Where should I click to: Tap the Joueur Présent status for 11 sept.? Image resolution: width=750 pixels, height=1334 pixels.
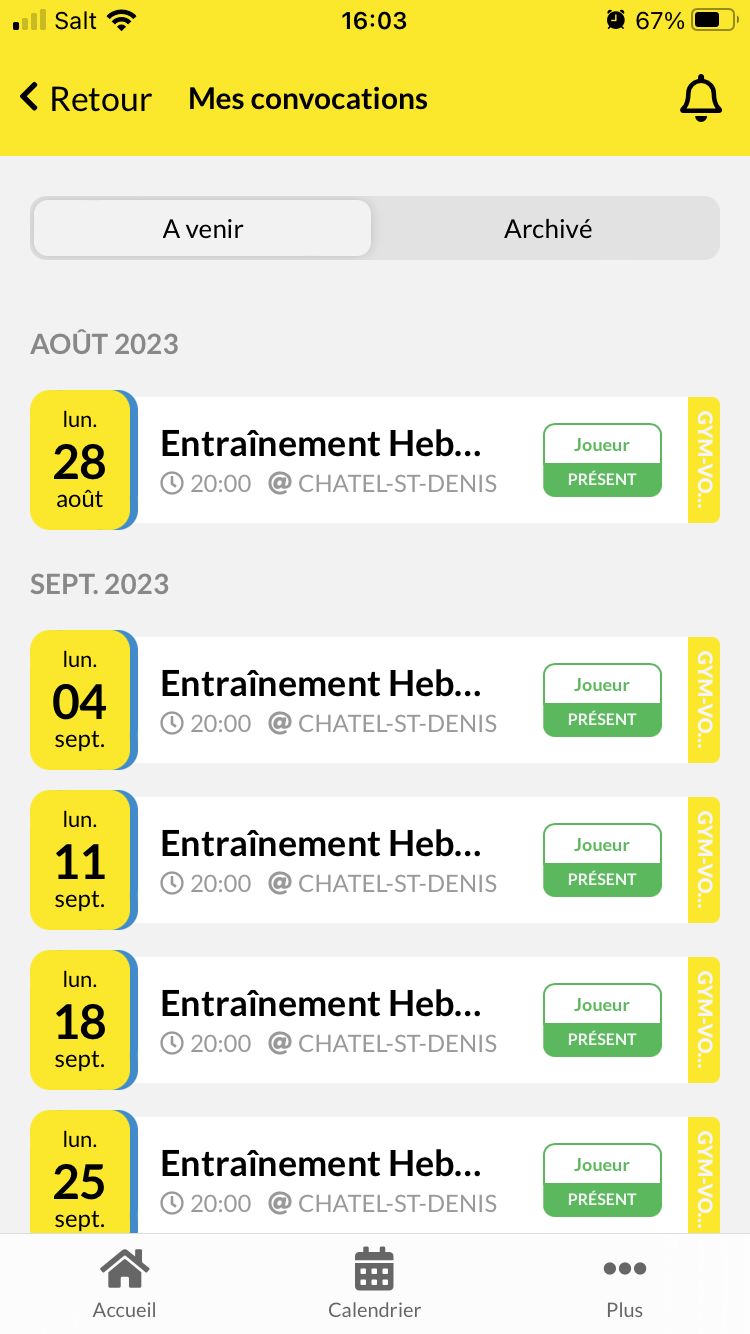click(x=602, y=860)
